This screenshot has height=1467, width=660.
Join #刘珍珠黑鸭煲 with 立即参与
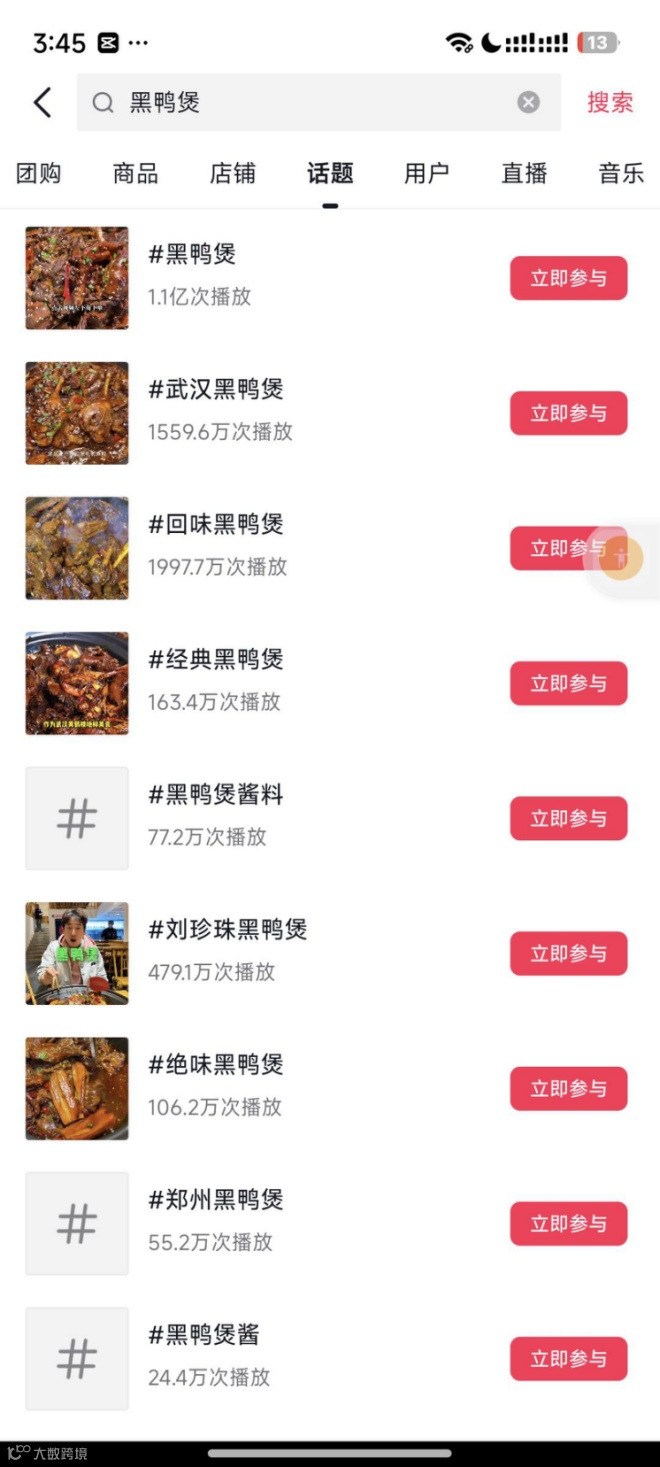click(568, 953)
